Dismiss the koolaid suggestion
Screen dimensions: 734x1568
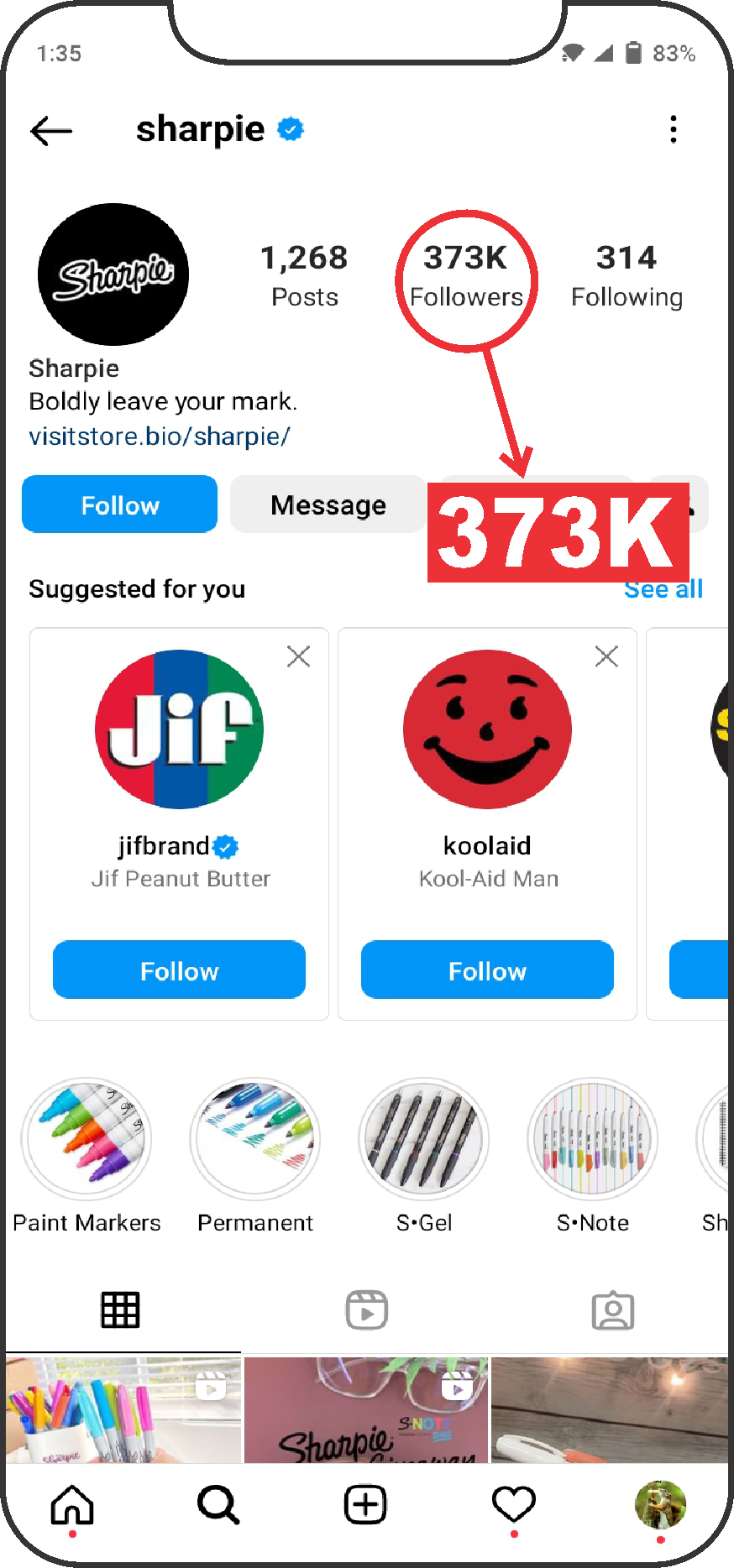(606, 656)
